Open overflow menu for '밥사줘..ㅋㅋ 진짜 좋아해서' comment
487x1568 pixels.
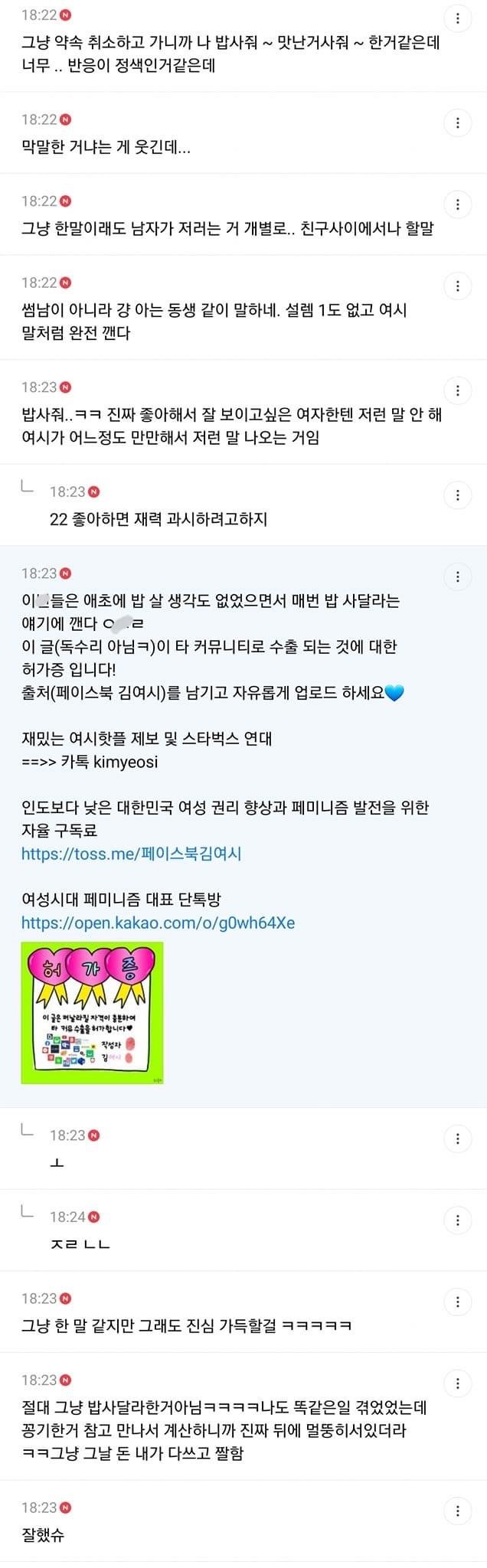coord(458,390)
